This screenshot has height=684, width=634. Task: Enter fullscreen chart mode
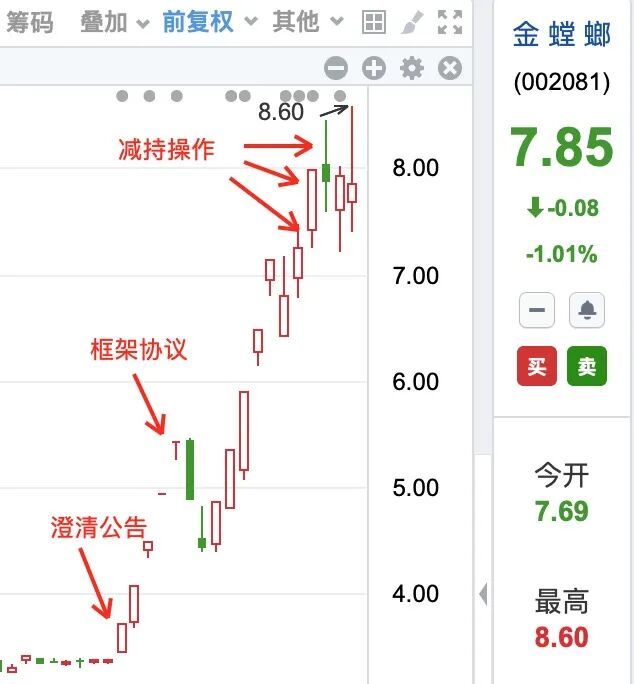pyautogui.click(x=450, y=22)
